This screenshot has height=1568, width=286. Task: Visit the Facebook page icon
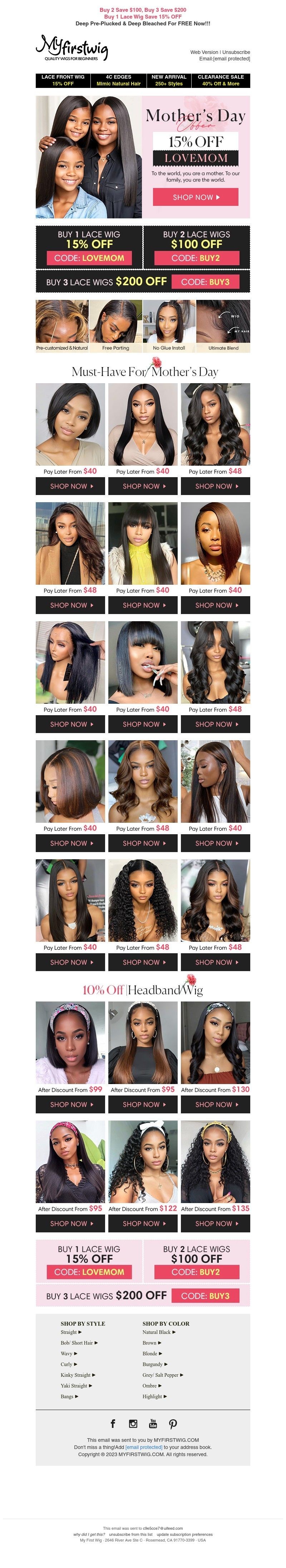pos(113,1423)
